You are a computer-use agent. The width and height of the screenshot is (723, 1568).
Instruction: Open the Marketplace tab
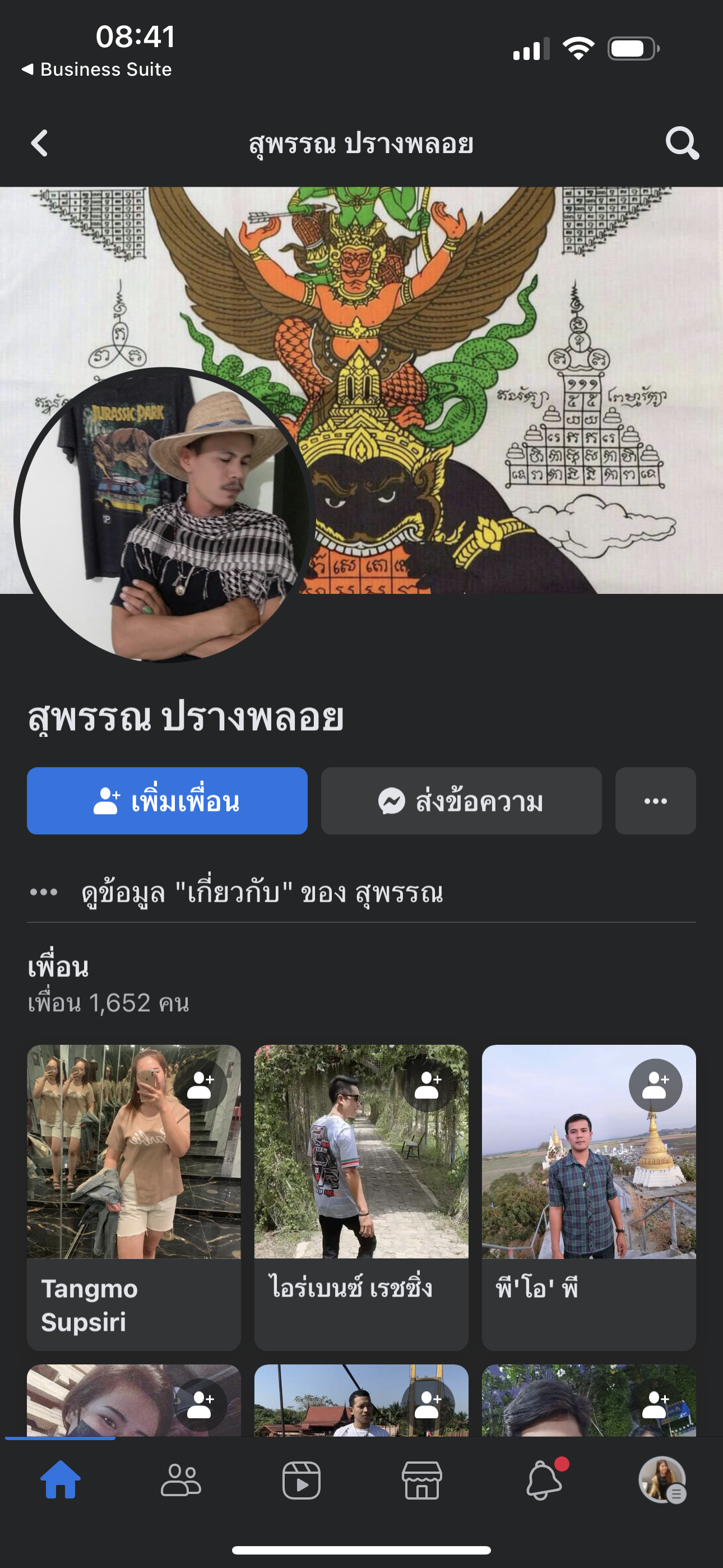click(x=421, y=1480)
